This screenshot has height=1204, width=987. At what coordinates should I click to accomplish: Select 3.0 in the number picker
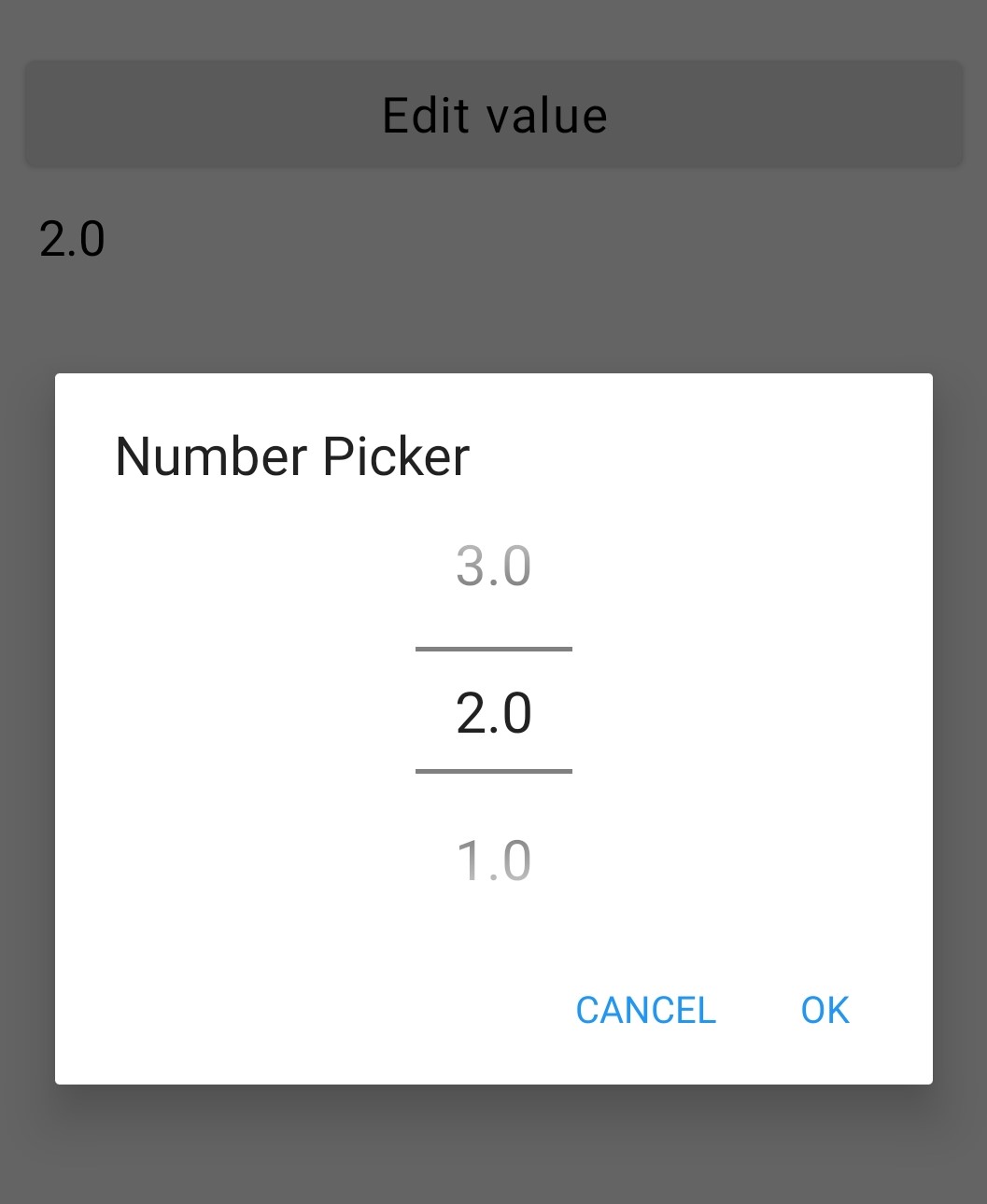pos(493,567)
